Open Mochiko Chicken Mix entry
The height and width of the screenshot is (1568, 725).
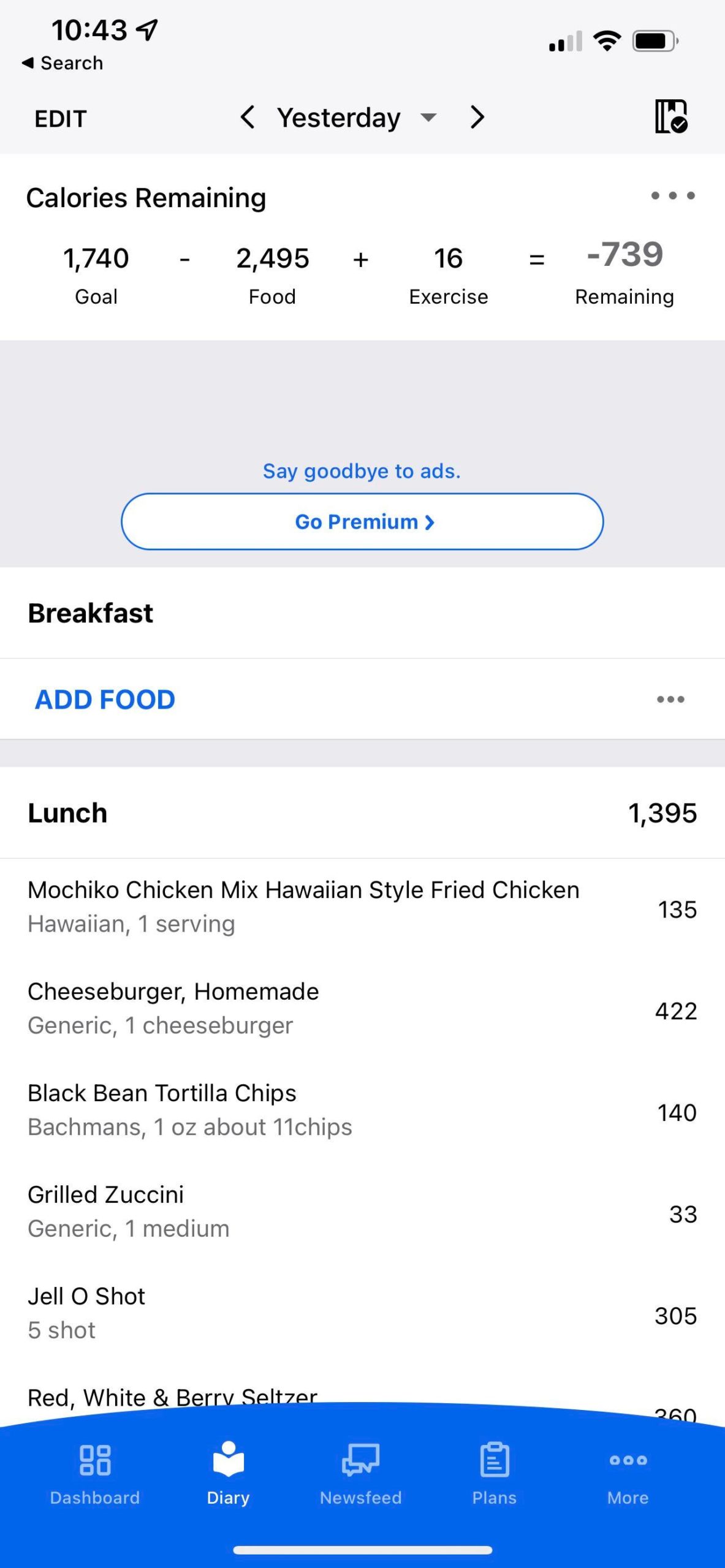coord(362,907)
